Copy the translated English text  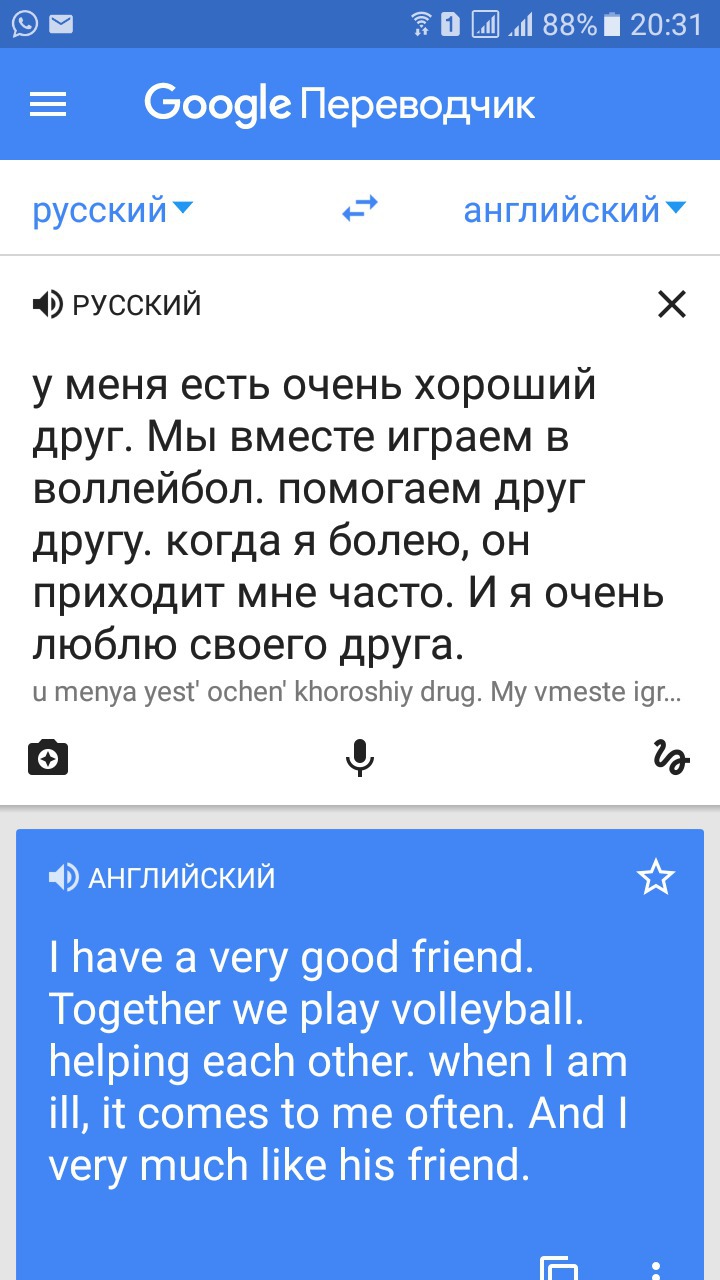(x=560, y=1268)
